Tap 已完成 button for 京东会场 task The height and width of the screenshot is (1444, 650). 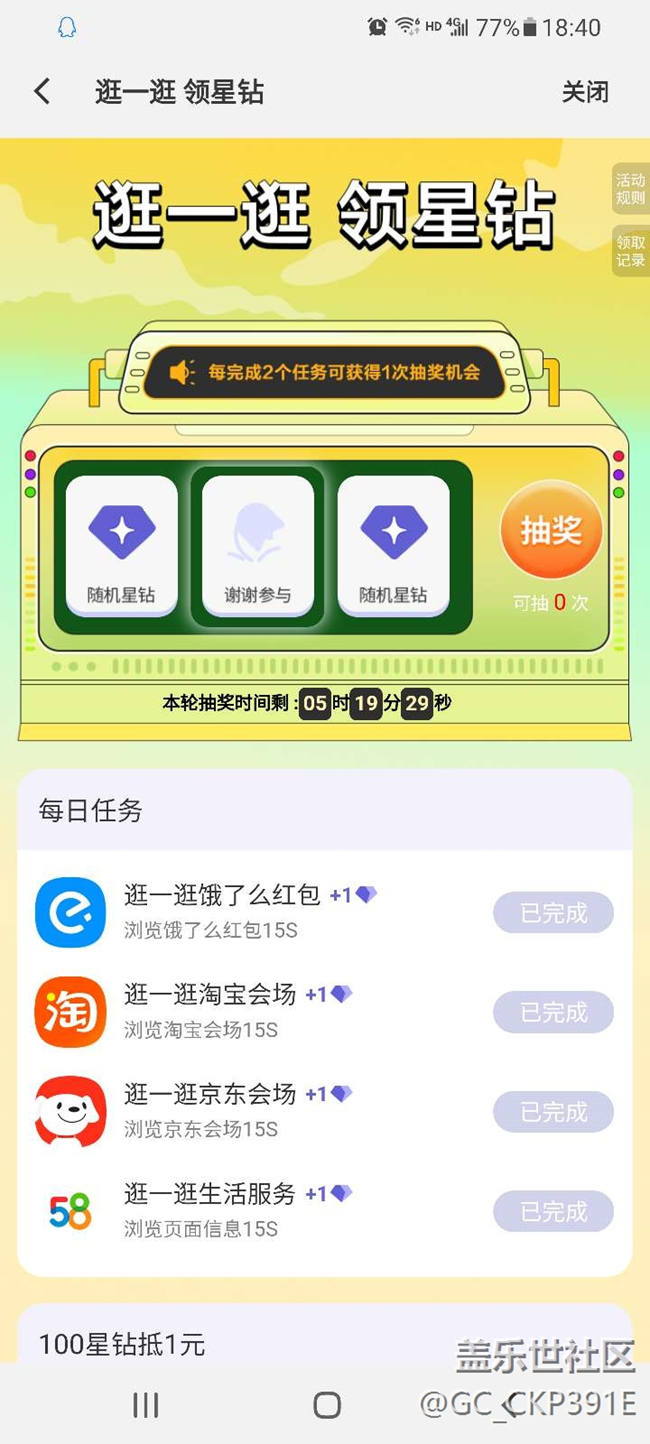(x=553, y=1112)
